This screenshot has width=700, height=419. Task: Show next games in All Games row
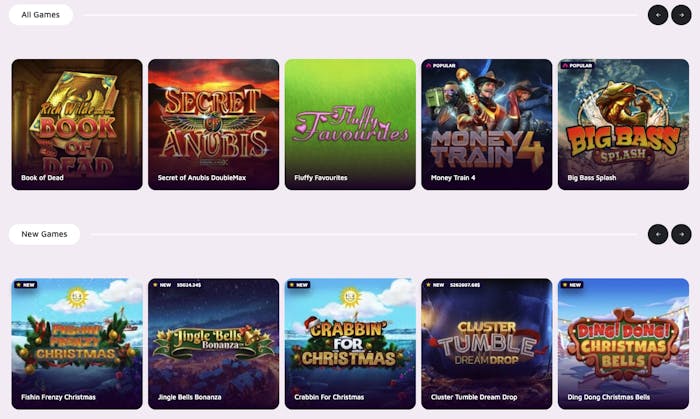681,15
